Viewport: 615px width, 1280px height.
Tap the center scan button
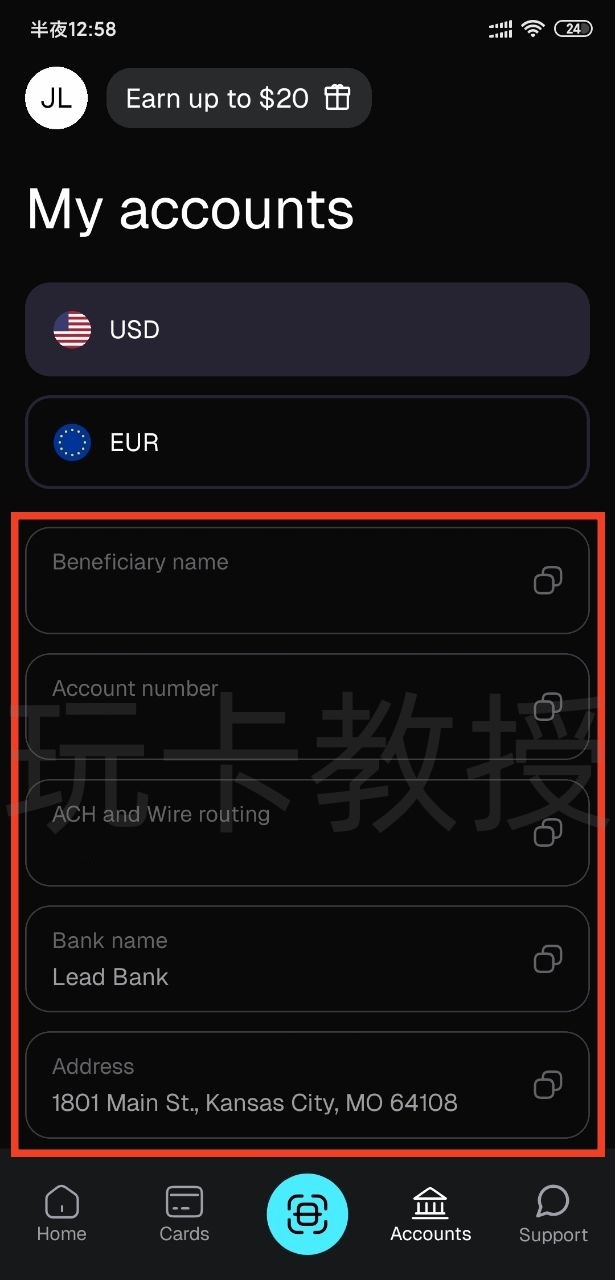click(x=307, y=1214)
